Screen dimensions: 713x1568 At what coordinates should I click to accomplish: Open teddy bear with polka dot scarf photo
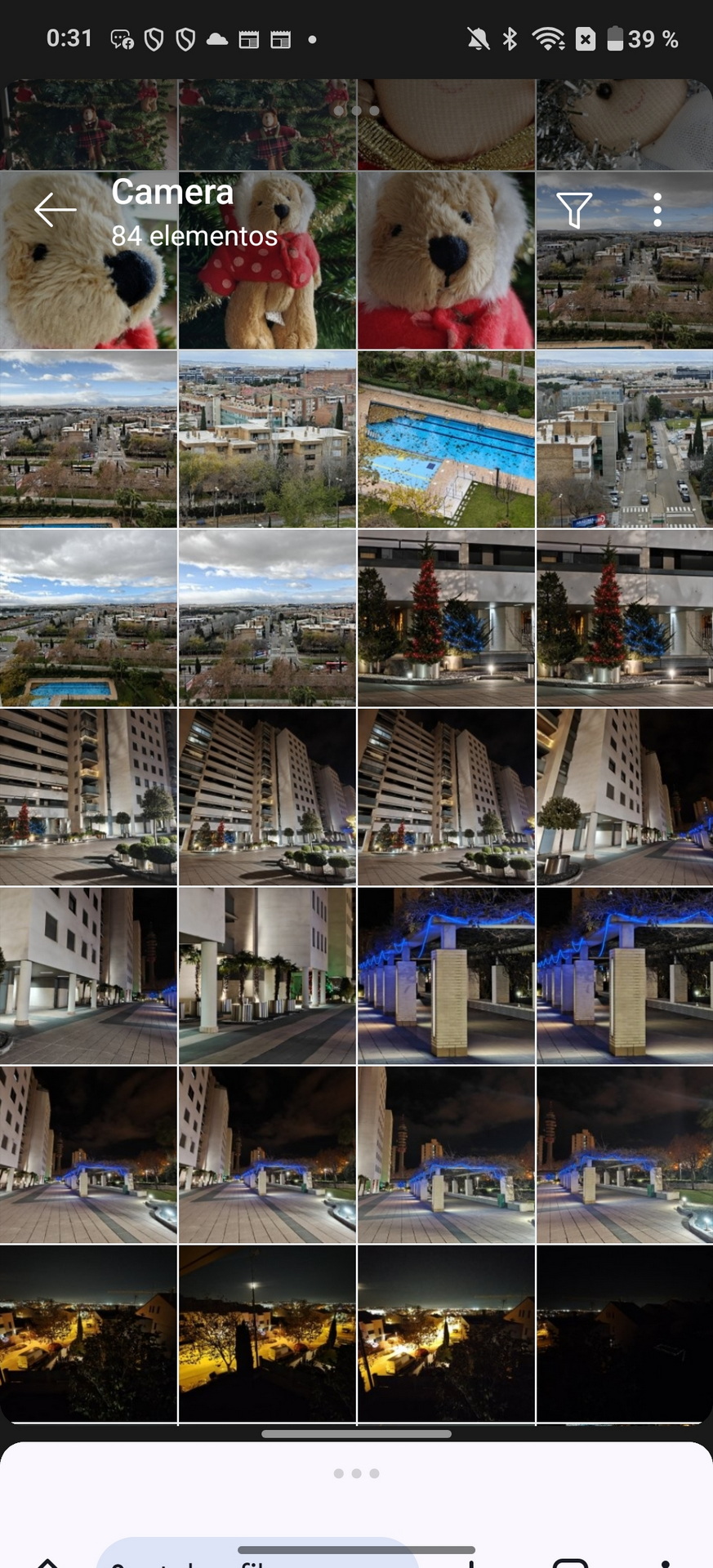click(x=267, y=260)
